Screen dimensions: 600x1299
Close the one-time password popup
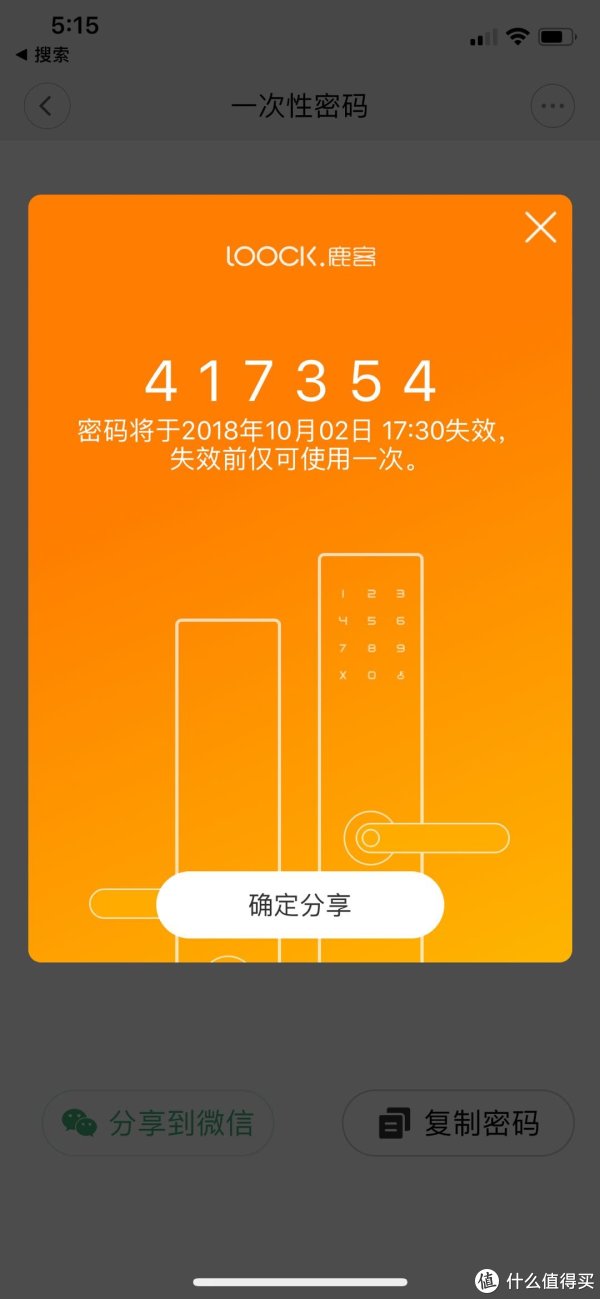click(x=540, y=228)
